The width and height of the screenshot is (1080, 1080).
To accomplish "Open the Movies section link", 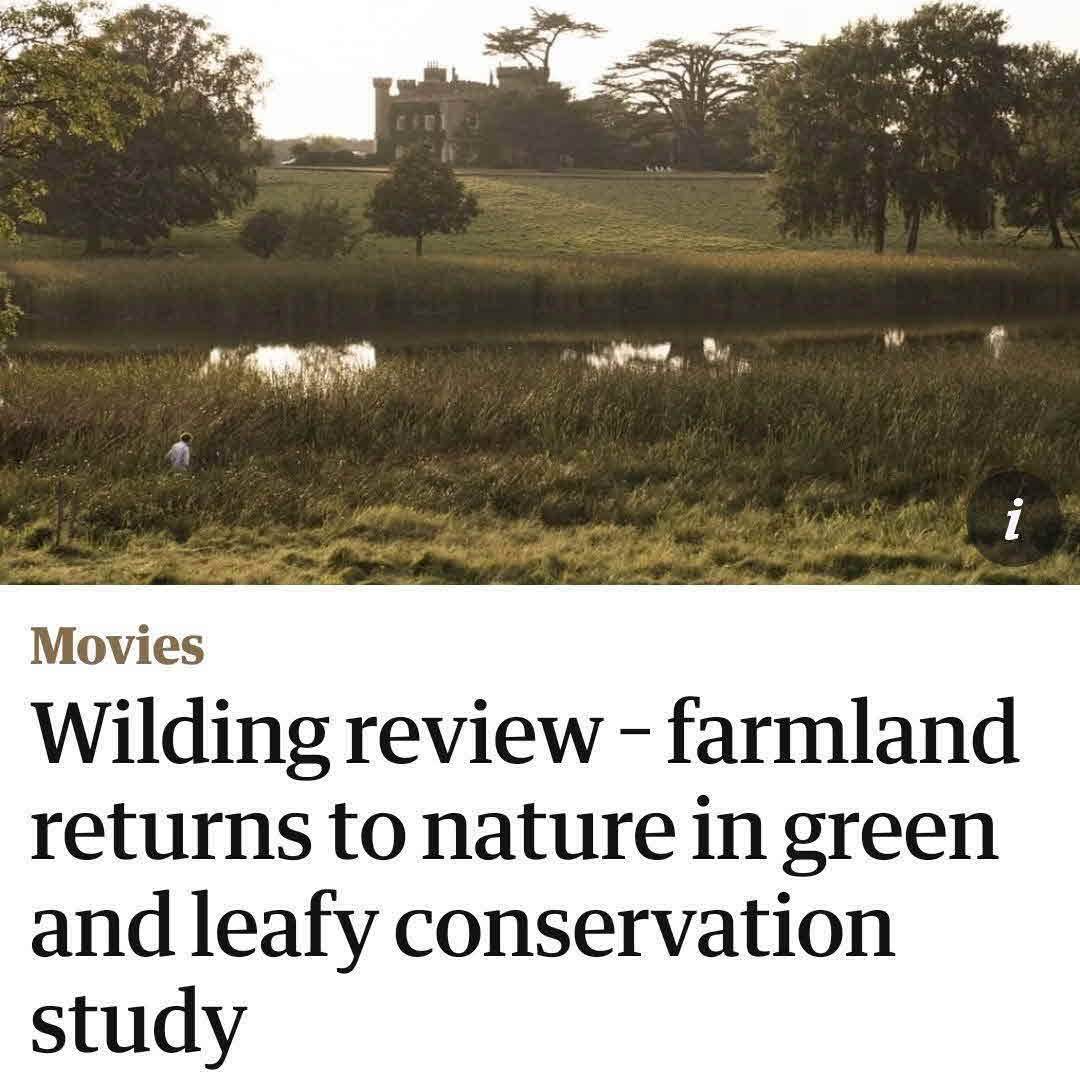I will (x=117, y=646).
